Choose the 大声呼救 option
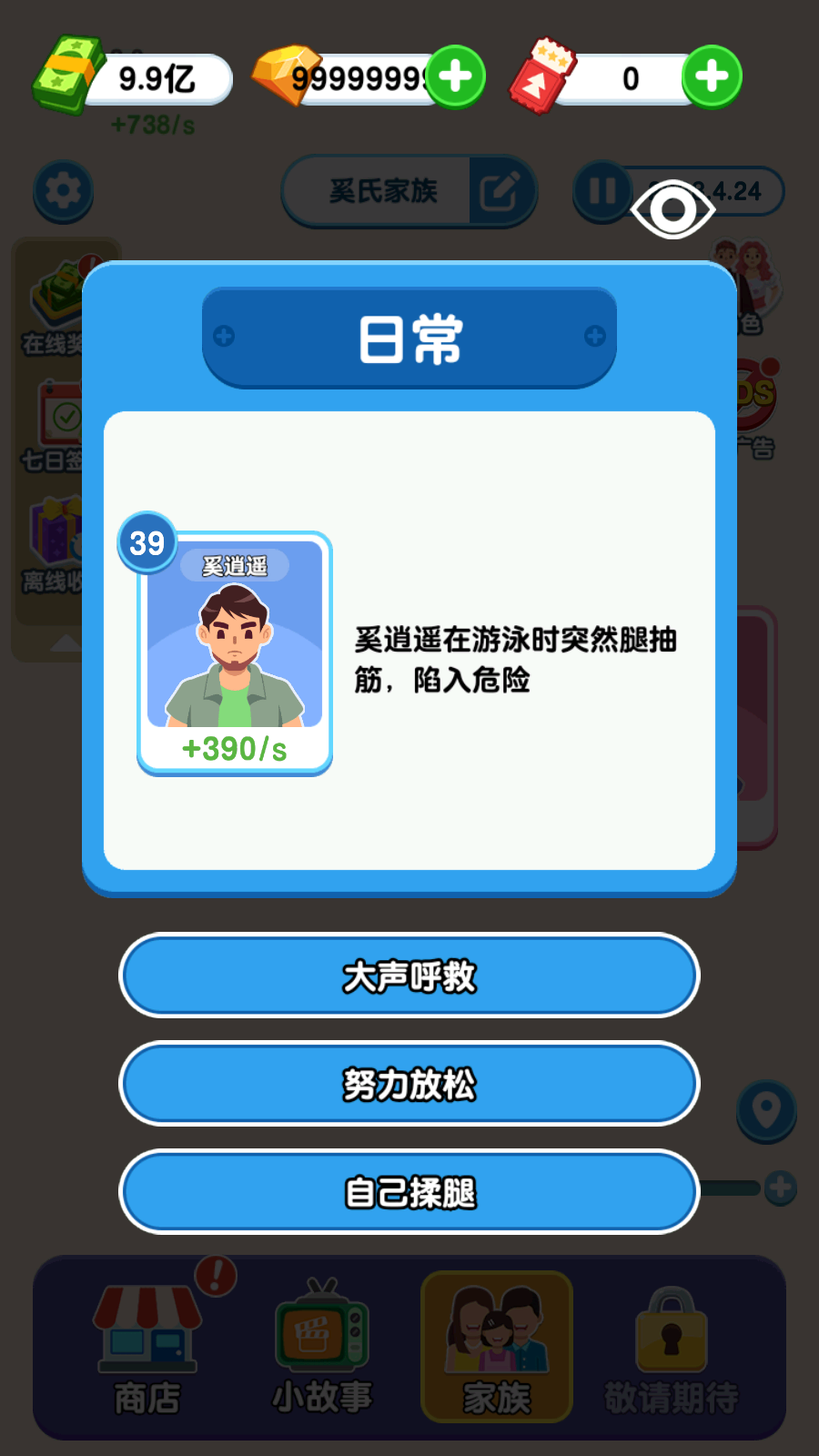The image size is (819, 1456). 409,976
